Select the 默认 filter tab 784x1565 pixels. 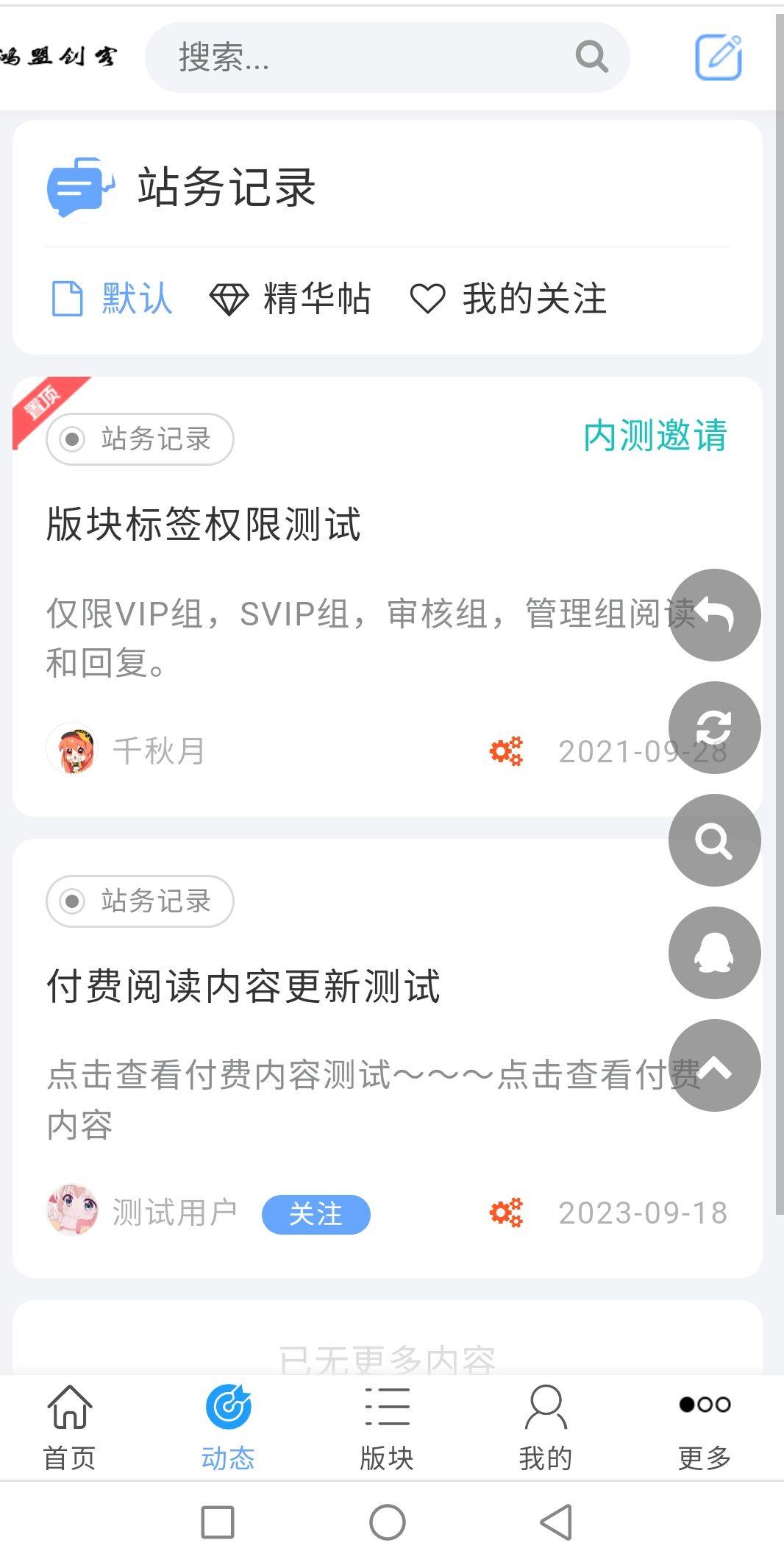(113, 299)
